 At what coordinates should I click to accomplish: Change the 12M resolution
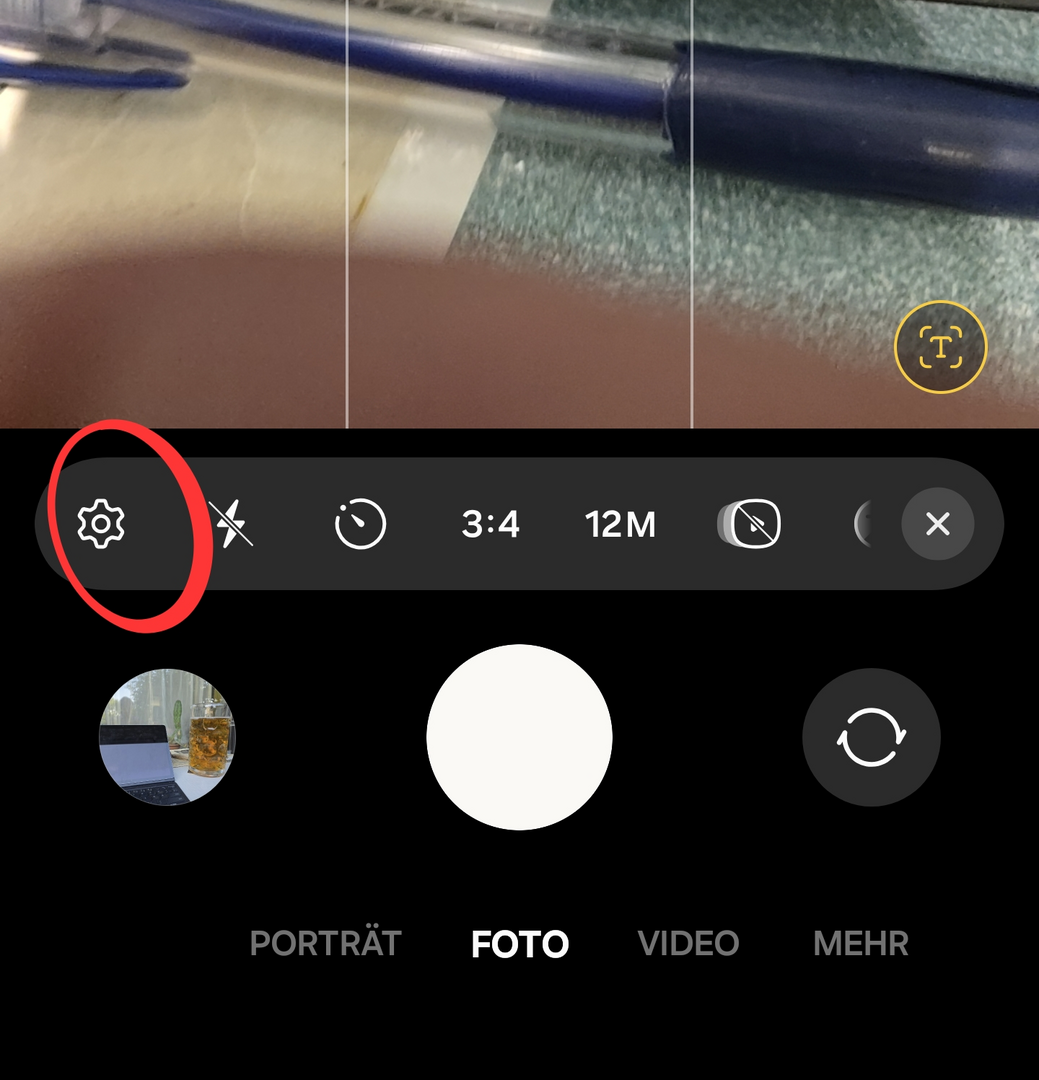pyautogui.click(x=620, y=524)
